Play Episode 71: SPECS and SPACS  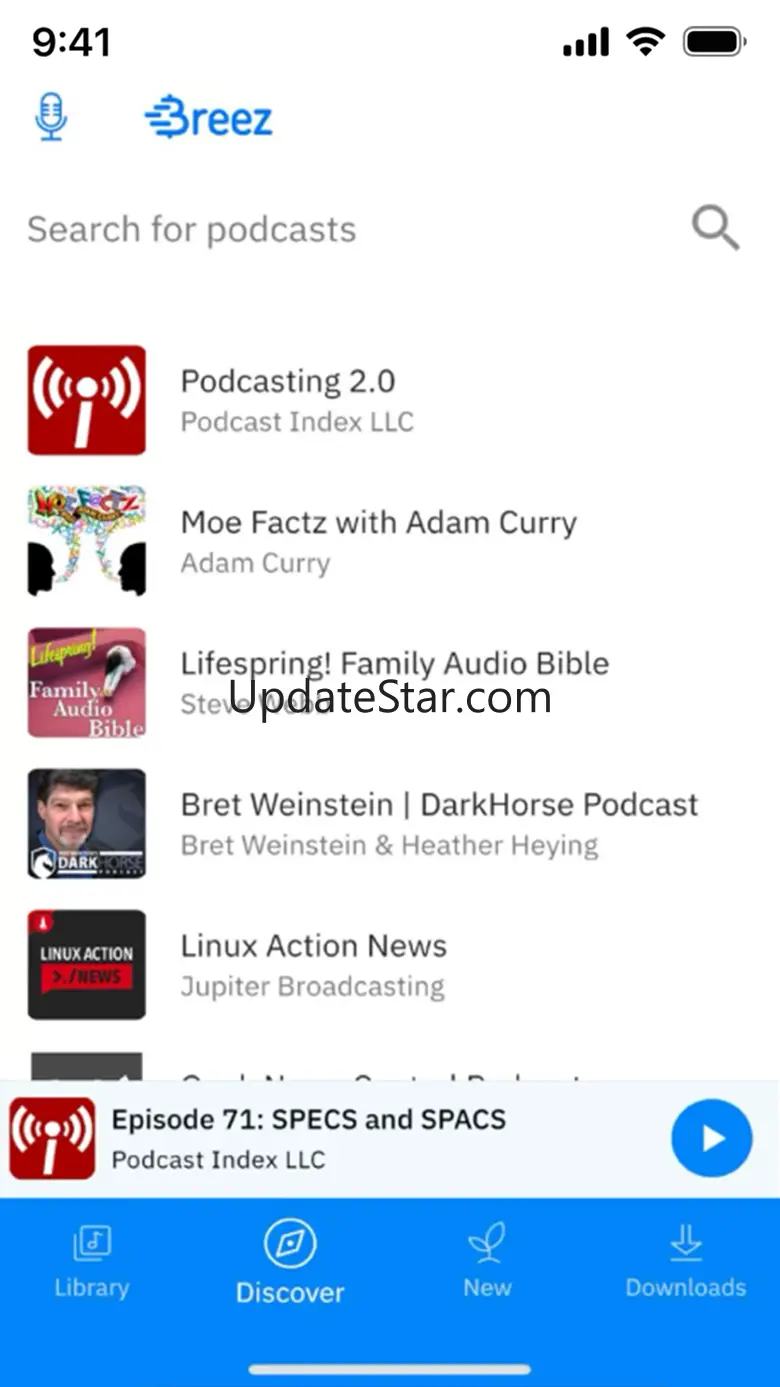tap(711, 1138)
